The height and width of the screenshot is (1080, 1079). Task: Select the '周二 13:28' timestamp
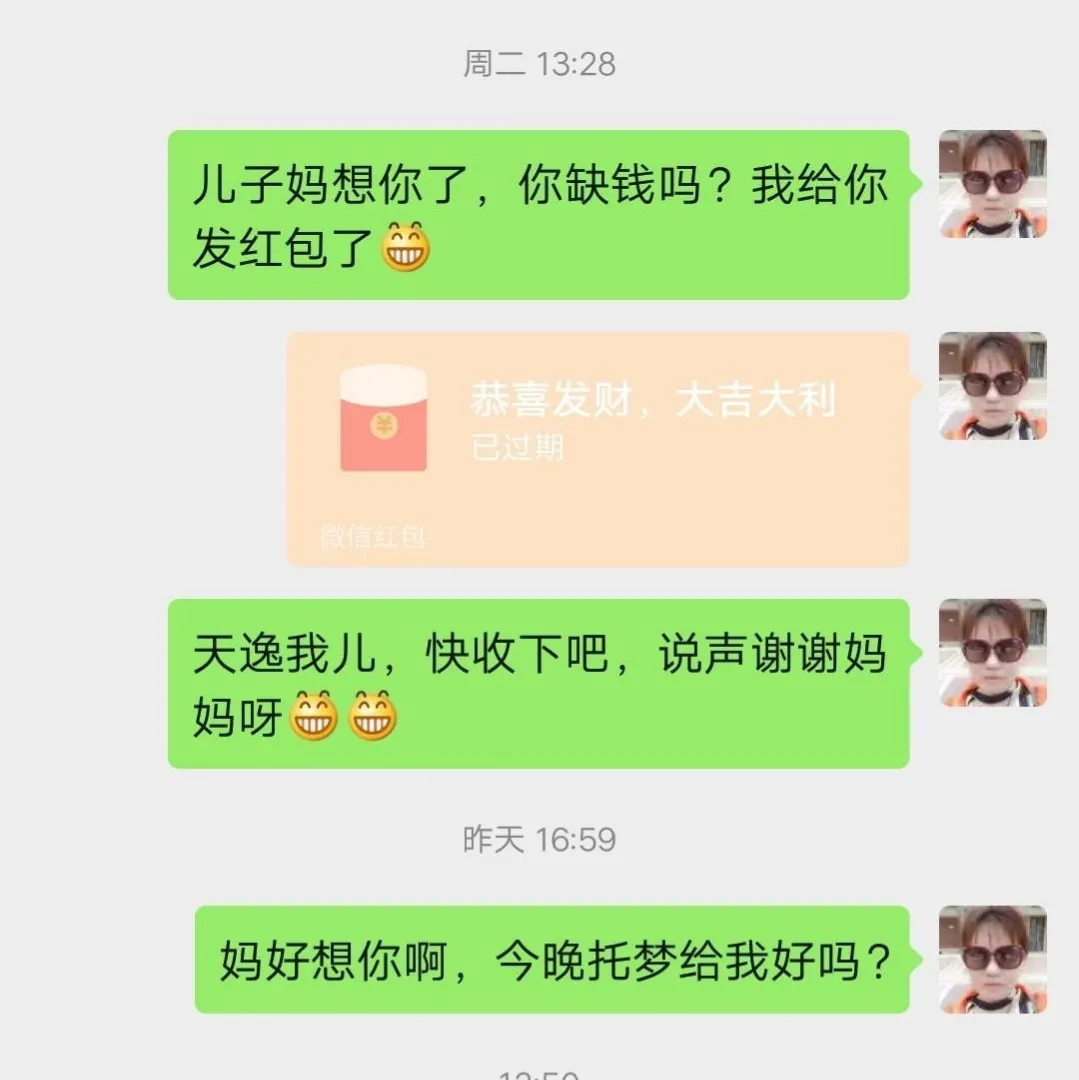point(539,62)
